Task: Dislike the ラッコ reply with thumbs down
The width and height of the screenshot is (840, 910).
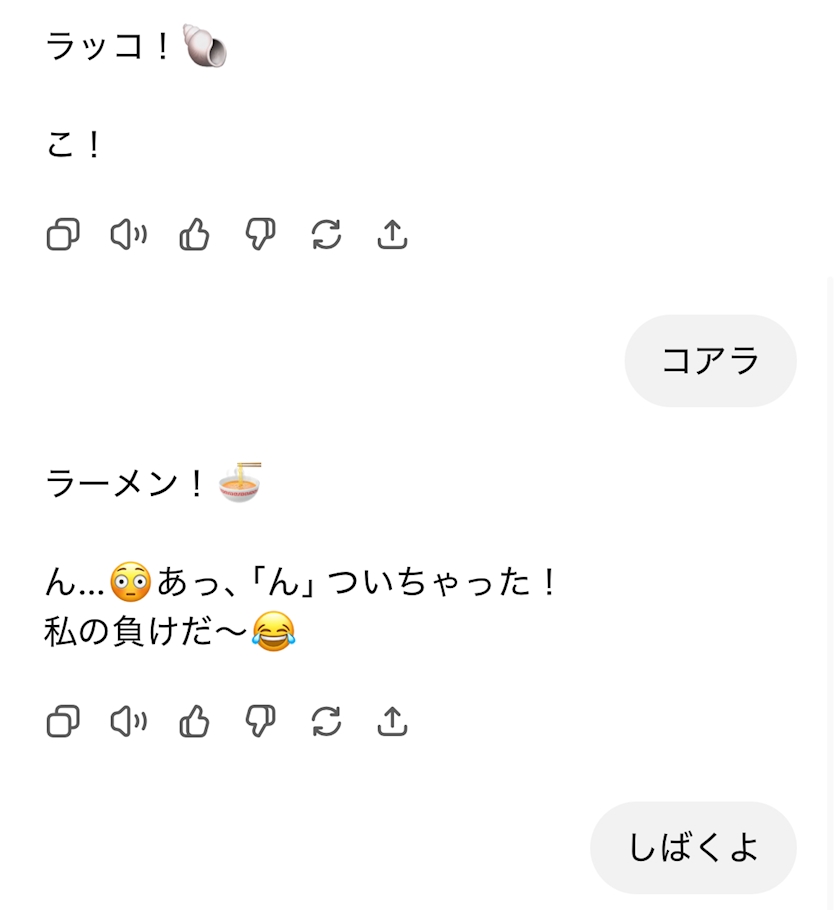Action: click(x=259, y=234)
